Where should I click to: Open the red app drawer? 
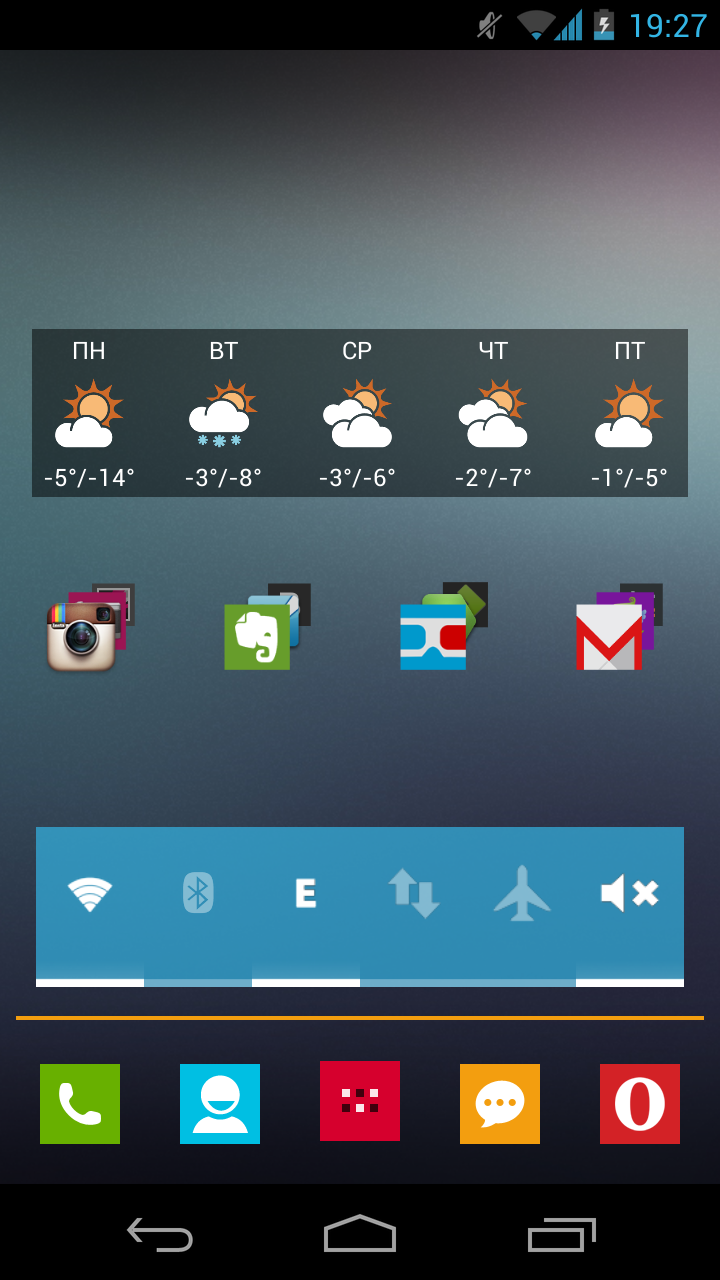(x=360, y=1101)
